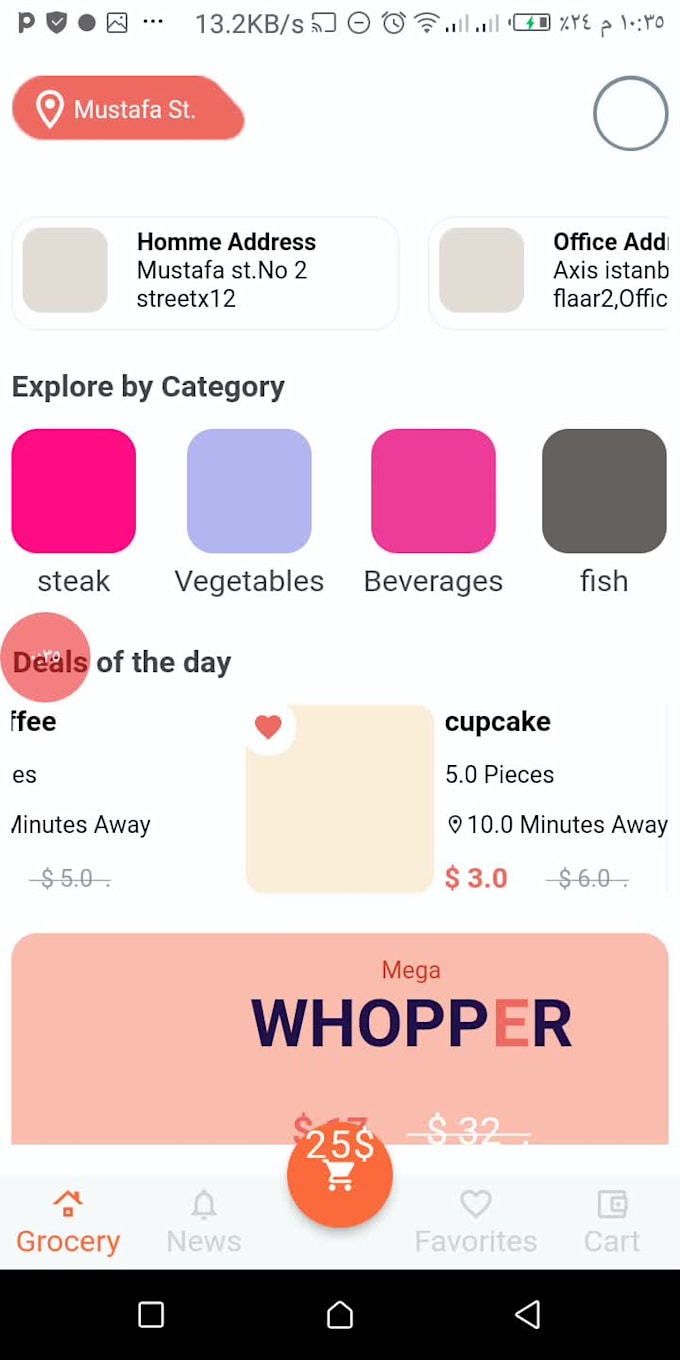This screenshot has width=680, height=1360.
Task: Open the Cart tab
Action: point(612,1223)
